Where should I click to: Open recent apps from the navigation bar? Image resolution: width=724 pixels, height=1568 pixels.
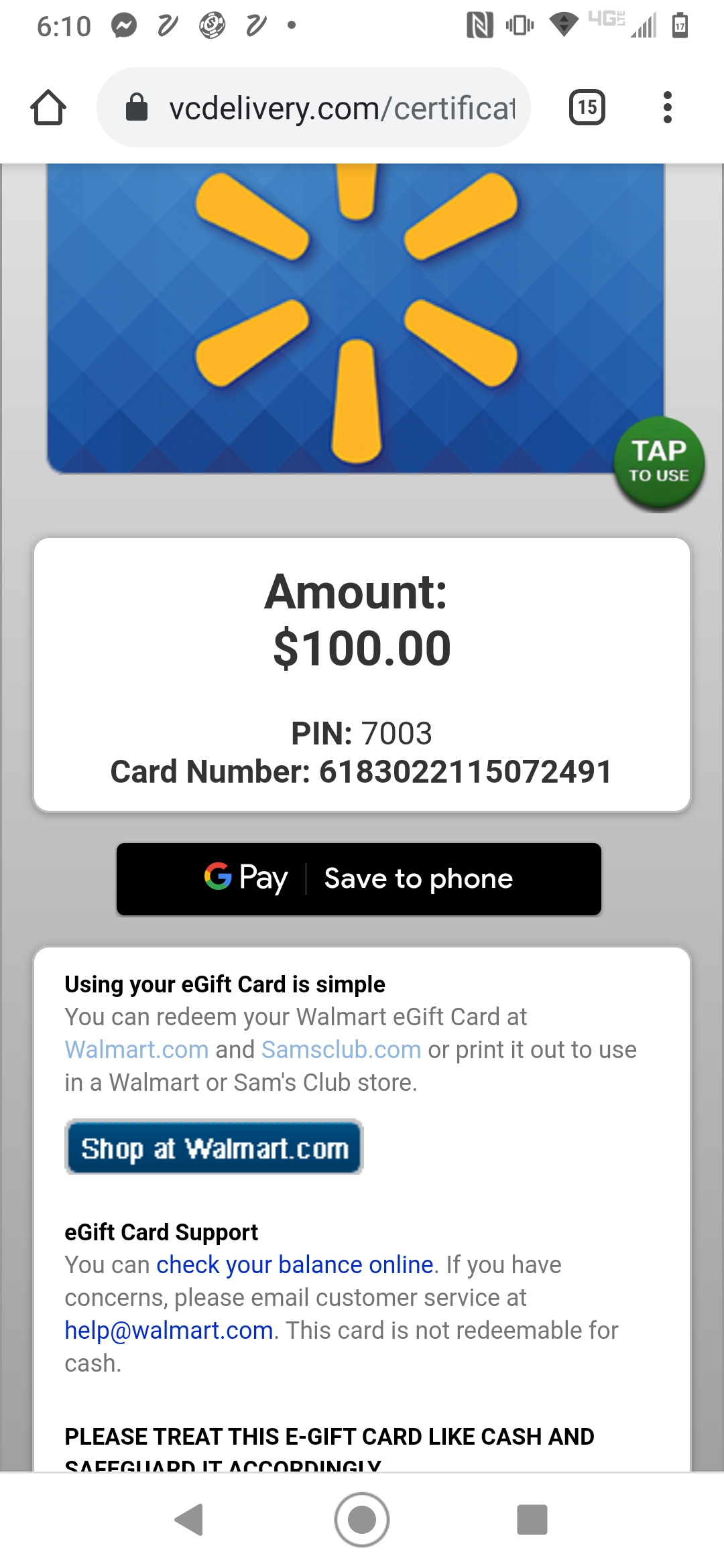click(532, 1519)
